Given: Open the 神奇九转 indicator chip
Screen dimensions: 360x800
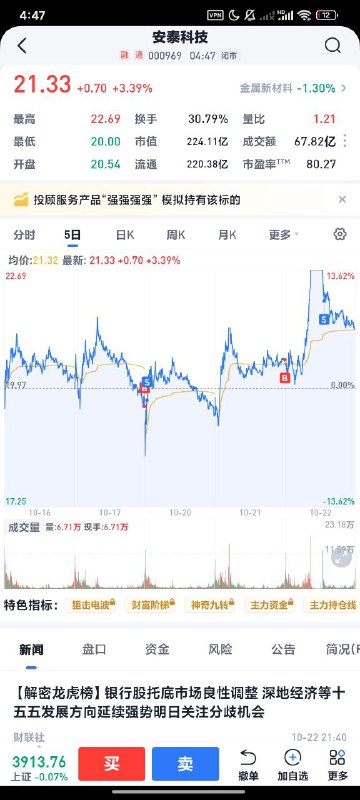Looking at the screenshot, I should [210, 606].
